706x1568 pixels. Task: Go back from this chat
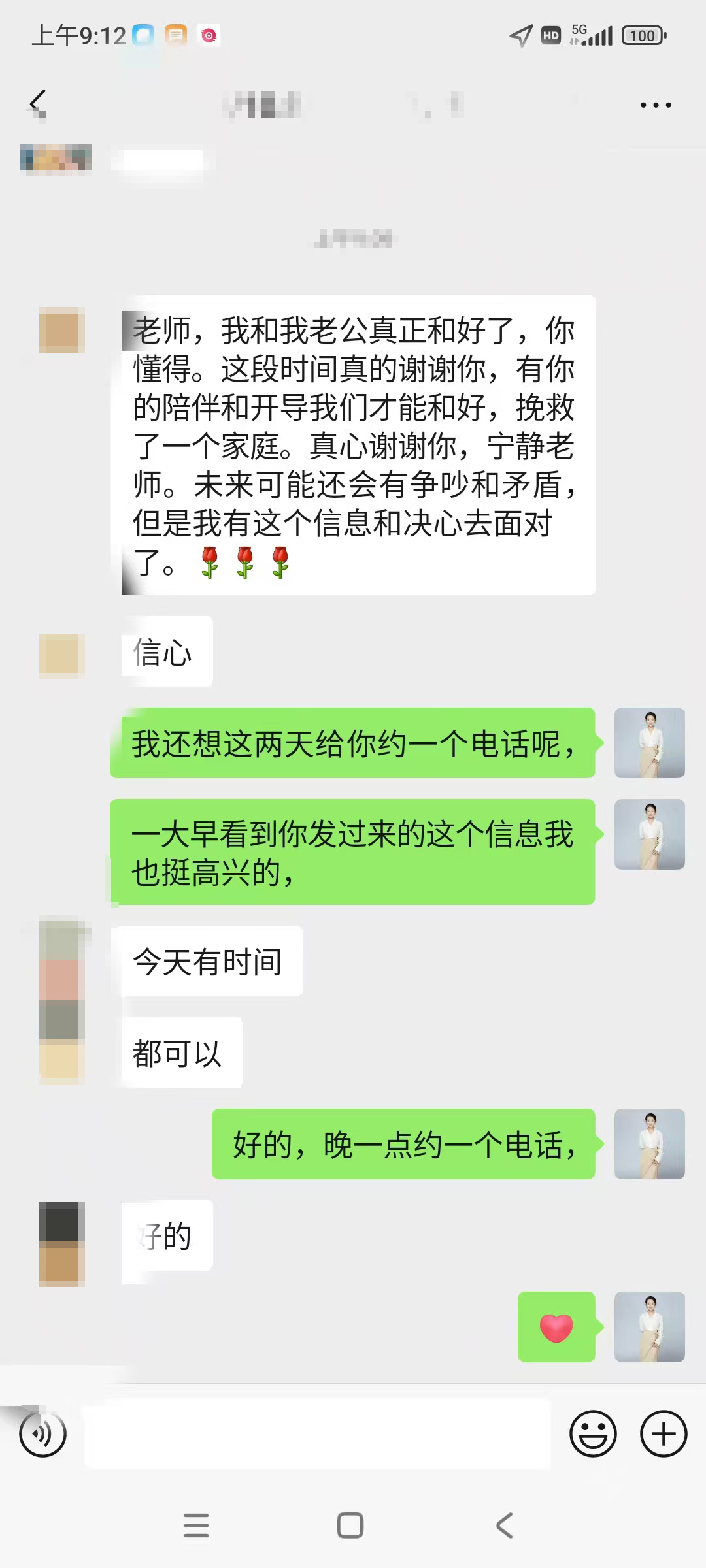38,104
